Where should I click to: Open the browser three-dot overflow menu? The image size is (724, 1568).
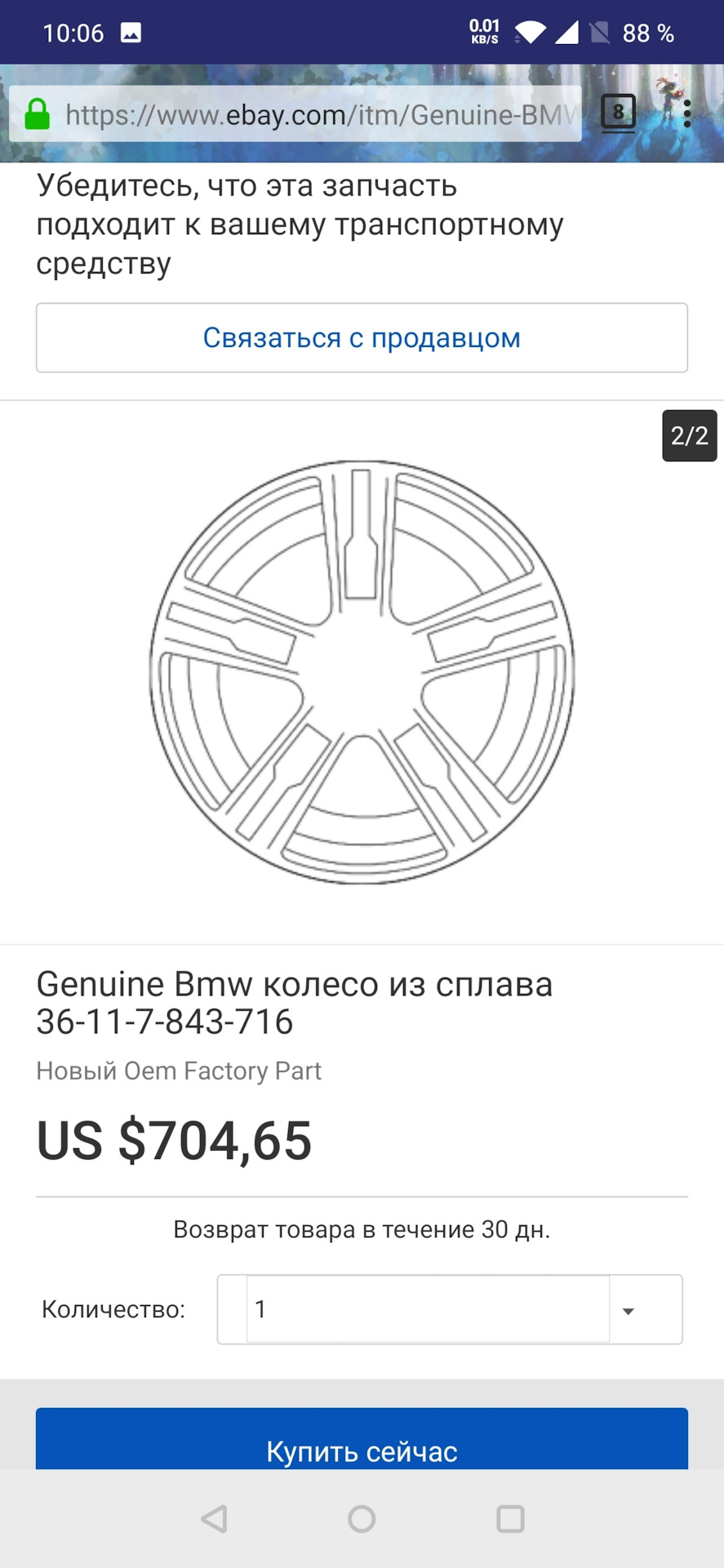(x=688, y=114)
